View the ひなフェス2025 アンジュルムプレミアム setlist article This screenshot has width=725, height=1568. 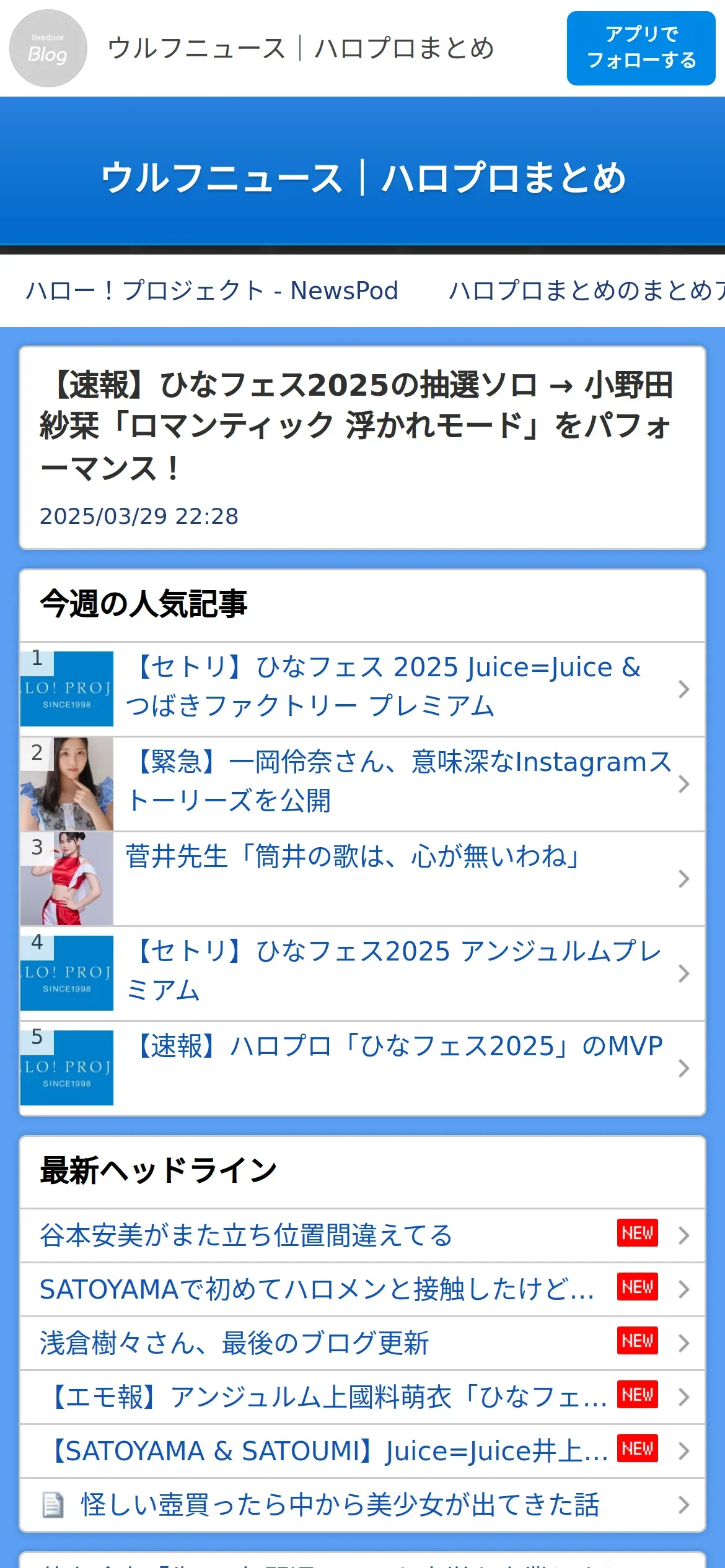pyautogui.click(x=394, y=972)
